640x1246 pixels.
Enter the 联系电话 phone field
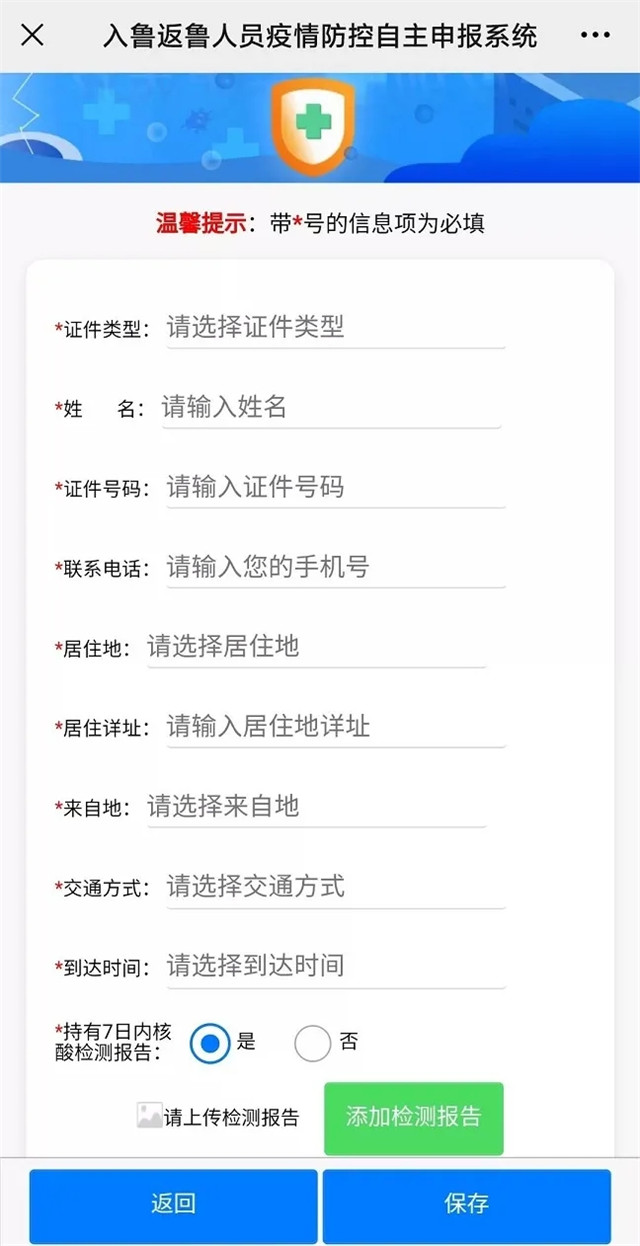click(x=335, y=567)
